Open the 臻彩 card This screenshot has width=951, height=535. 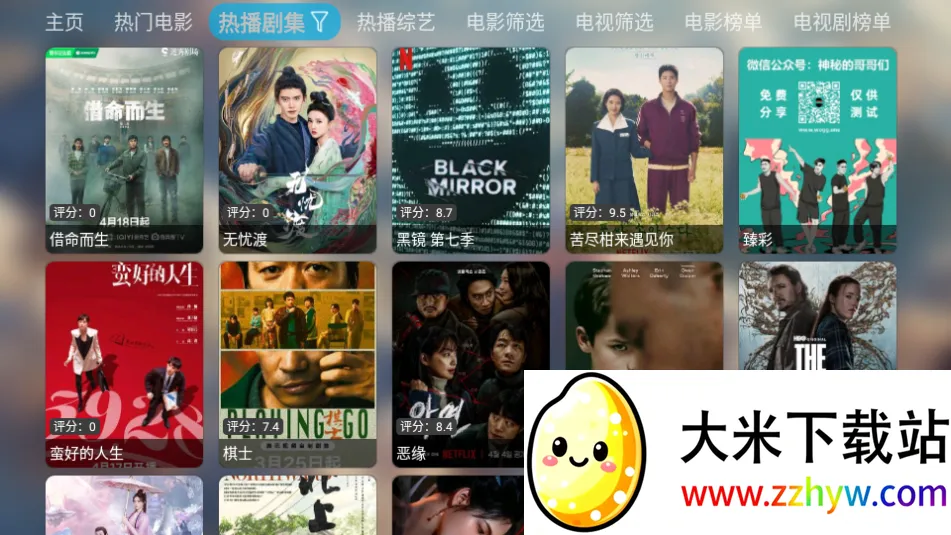tap(817, 150)
